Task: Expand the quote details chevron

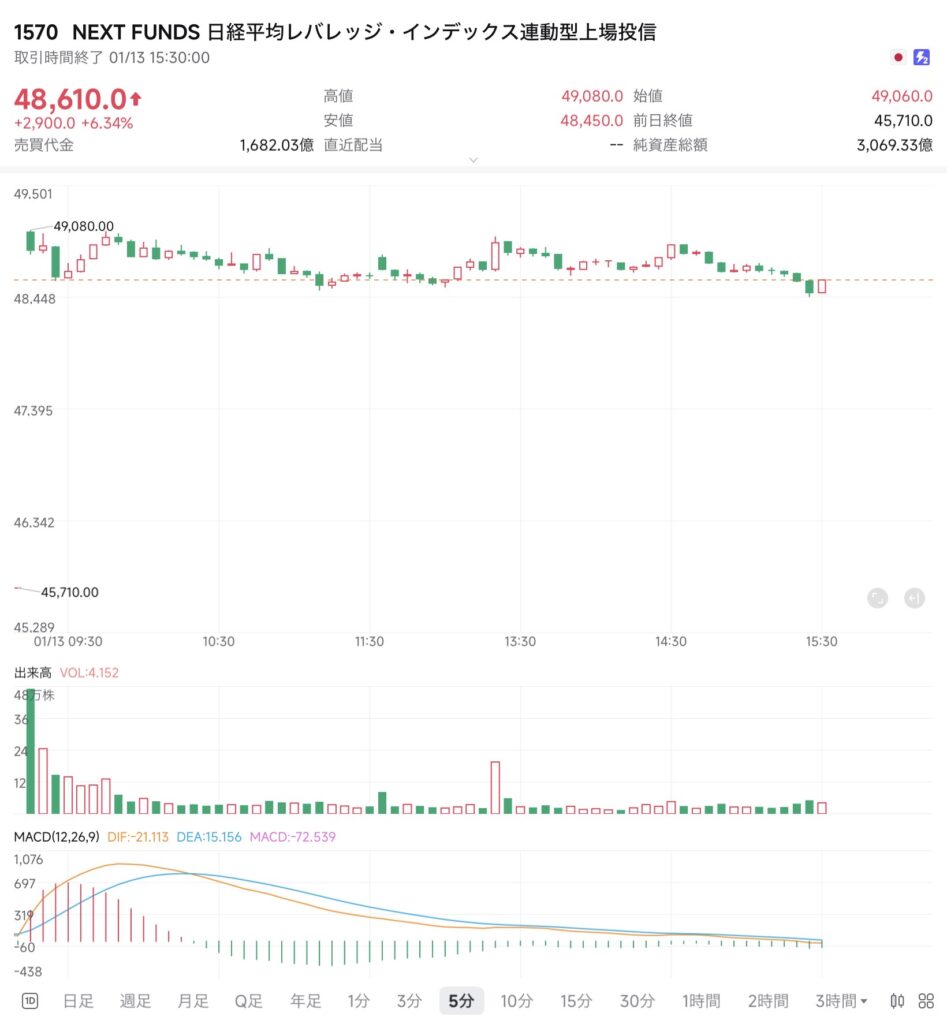Action: [474, 160]
